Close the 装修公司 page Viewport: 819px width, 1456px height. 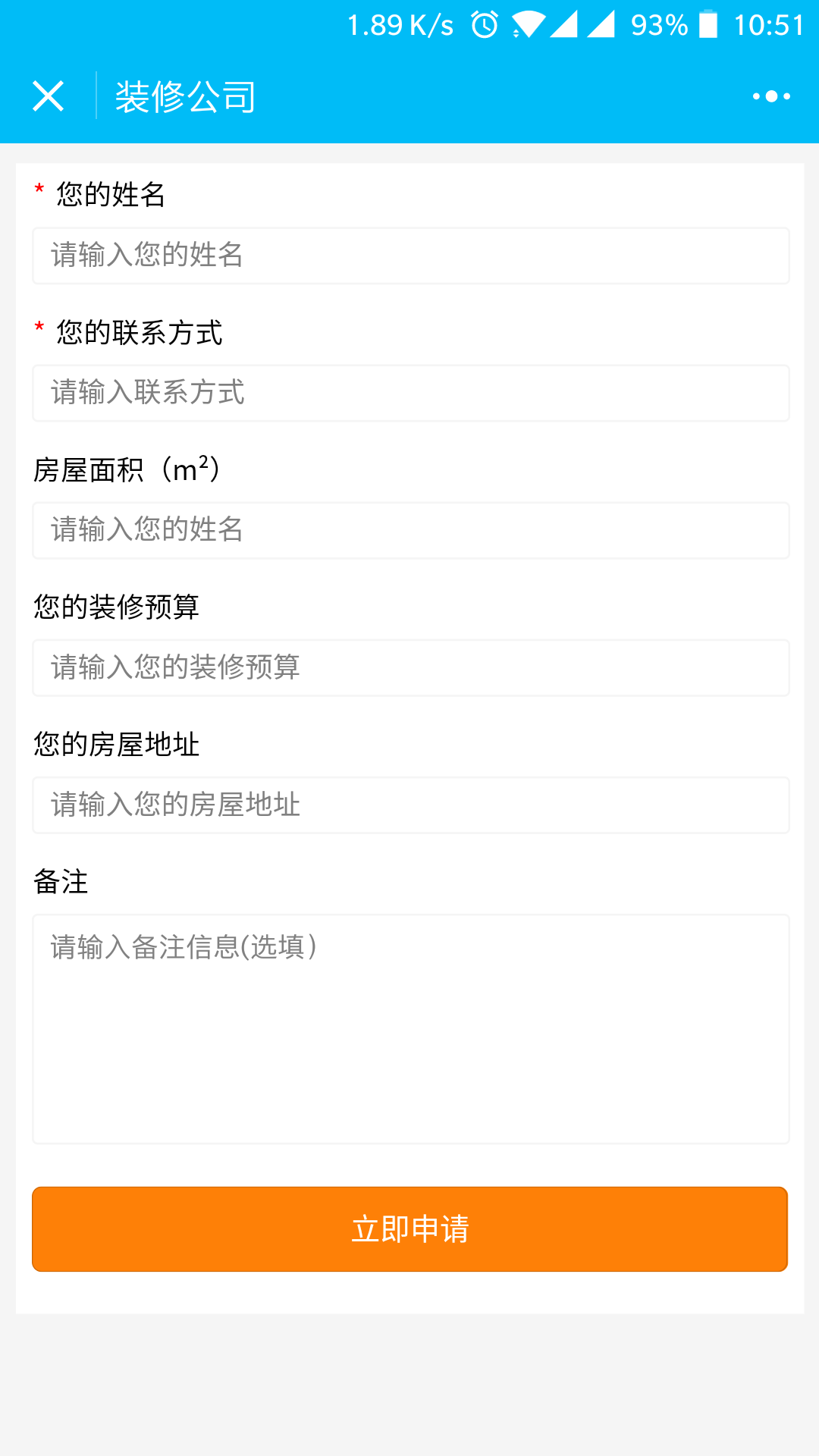tap(48, 96)
